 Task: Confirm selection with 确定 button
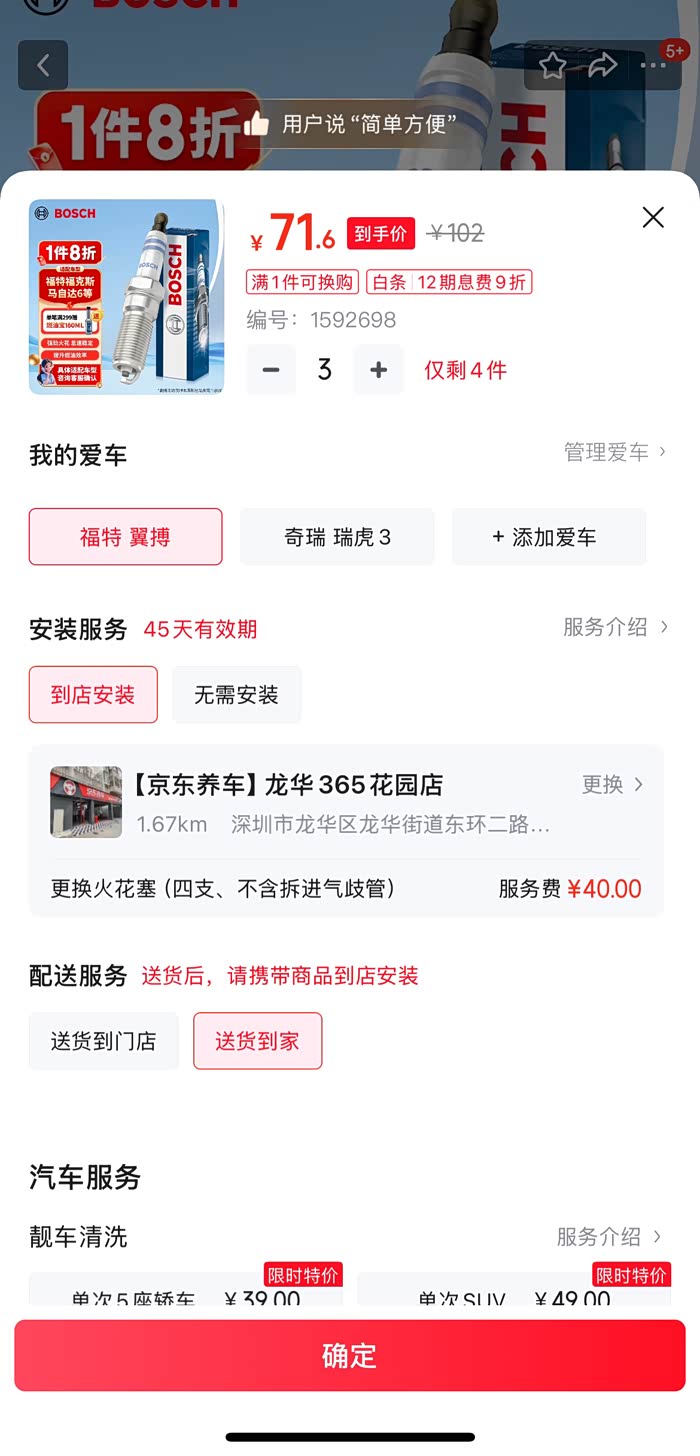coord(350,1355)
